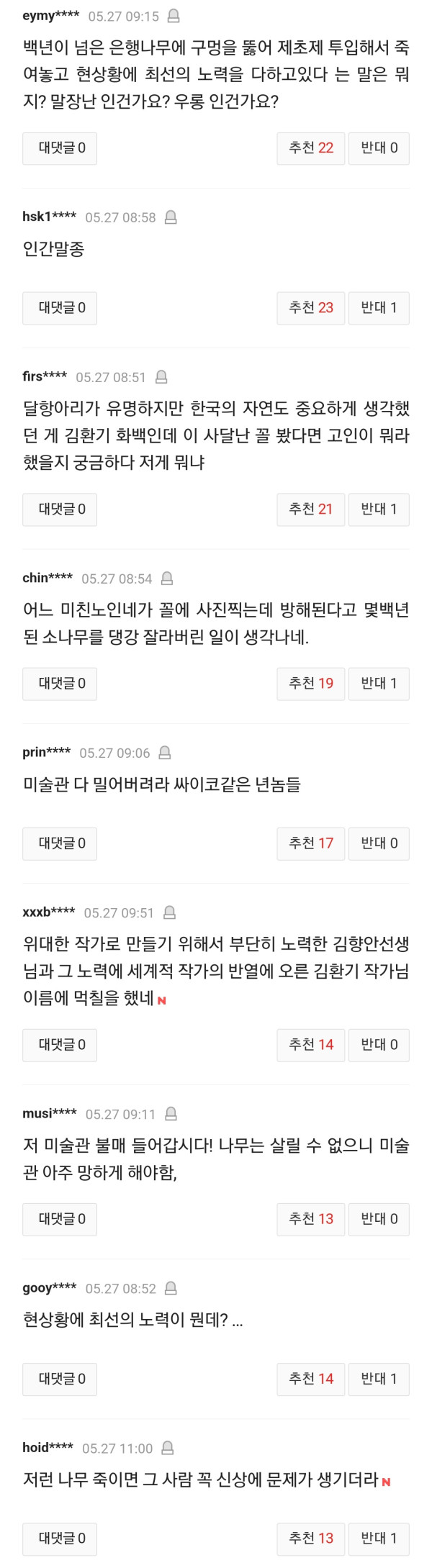
Task: Downvote eymy****'s comment
Action: click(x=379, y=148)
